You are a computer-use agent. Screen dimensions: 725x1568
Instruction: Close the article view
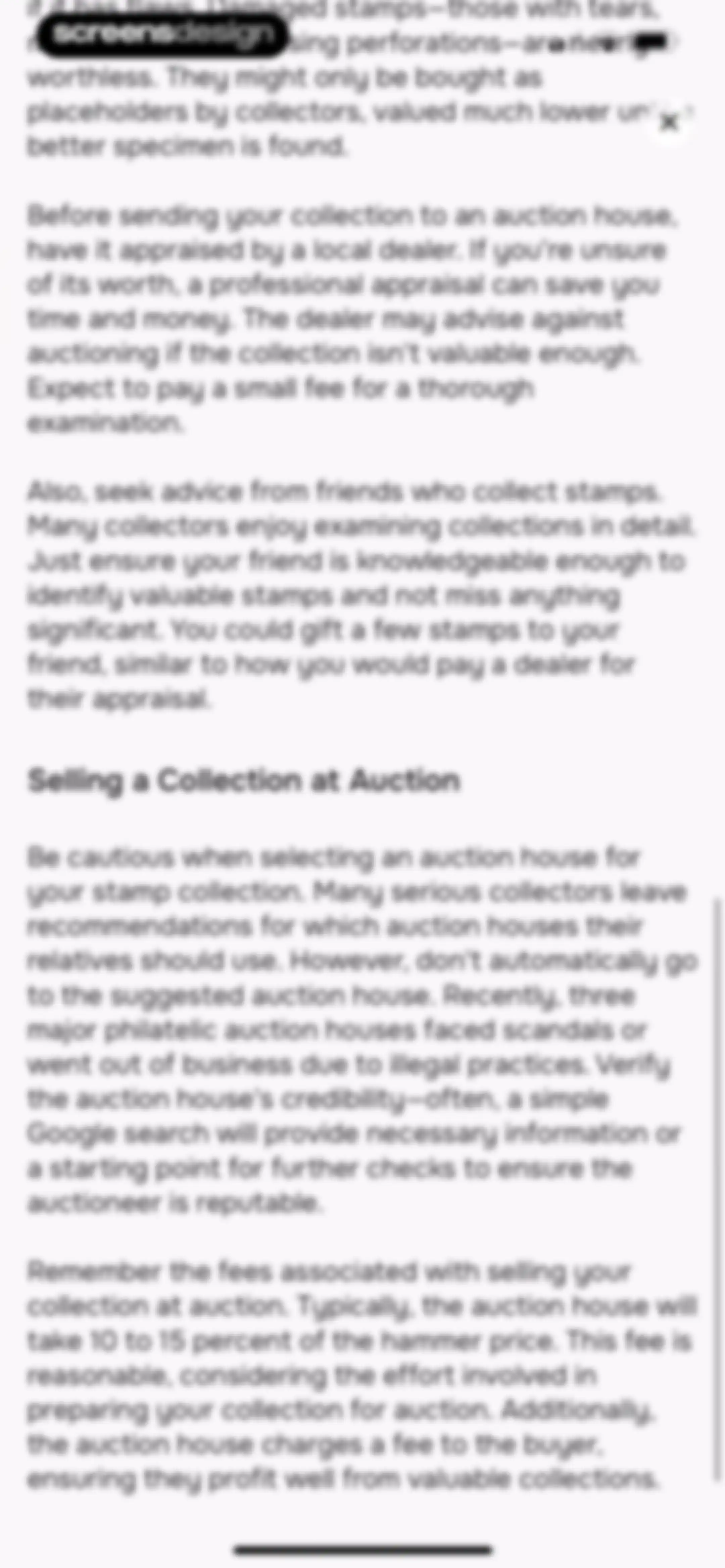point(668,122)
